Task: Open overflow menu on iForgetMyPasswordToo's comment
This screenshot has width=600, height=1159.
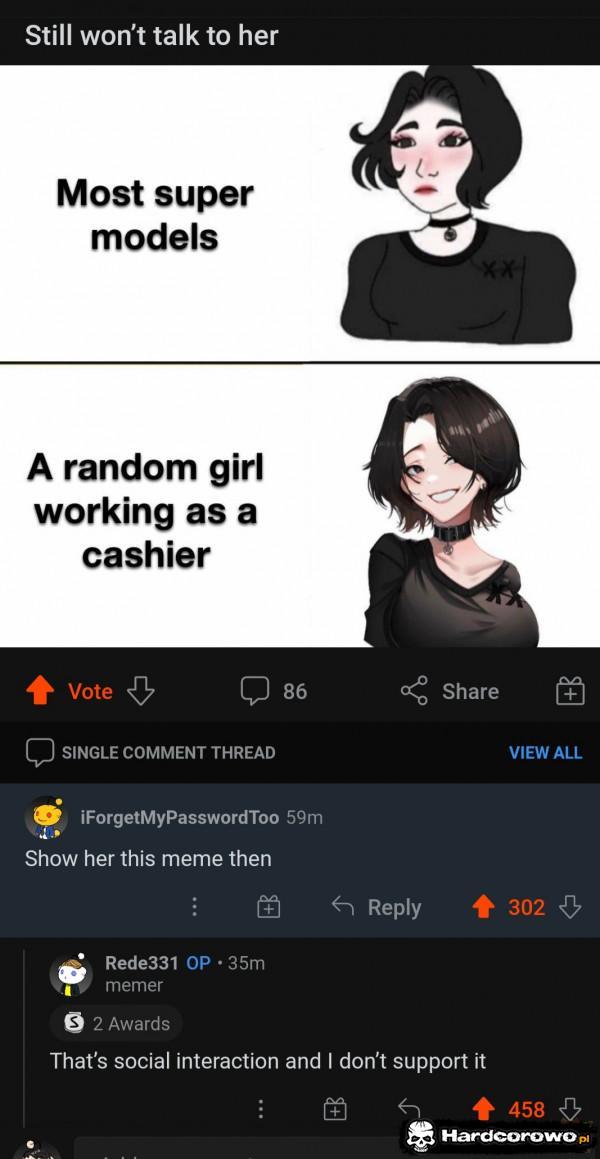Action: pos(195,907)
